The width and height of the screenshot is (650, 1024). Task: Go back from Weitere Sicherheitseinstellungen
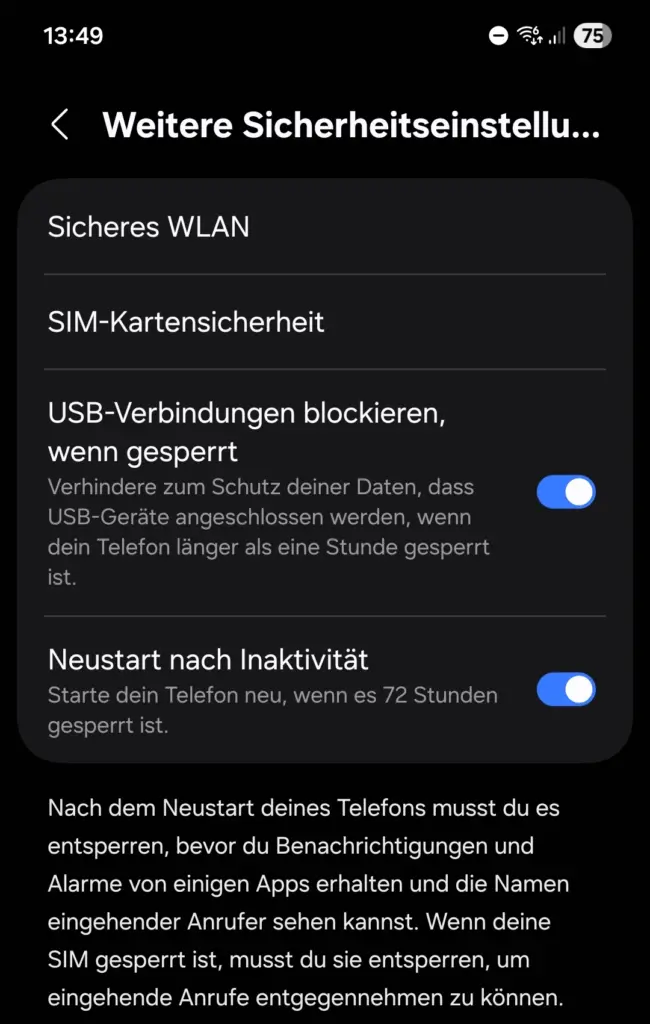[60, 125]
